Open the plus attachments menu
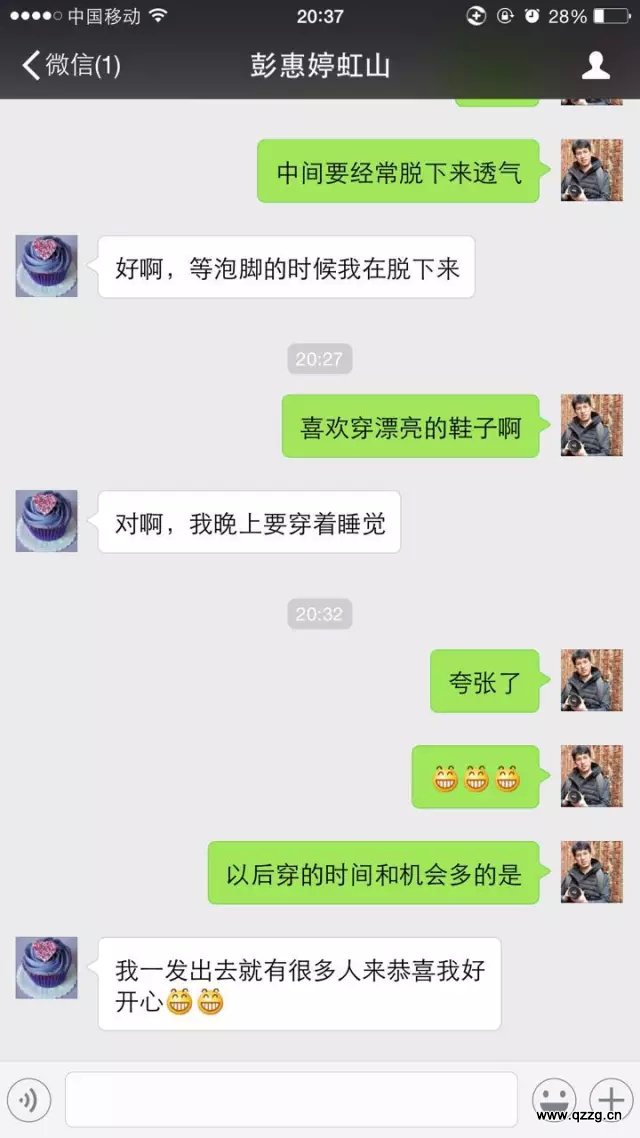 [611, 1100]
